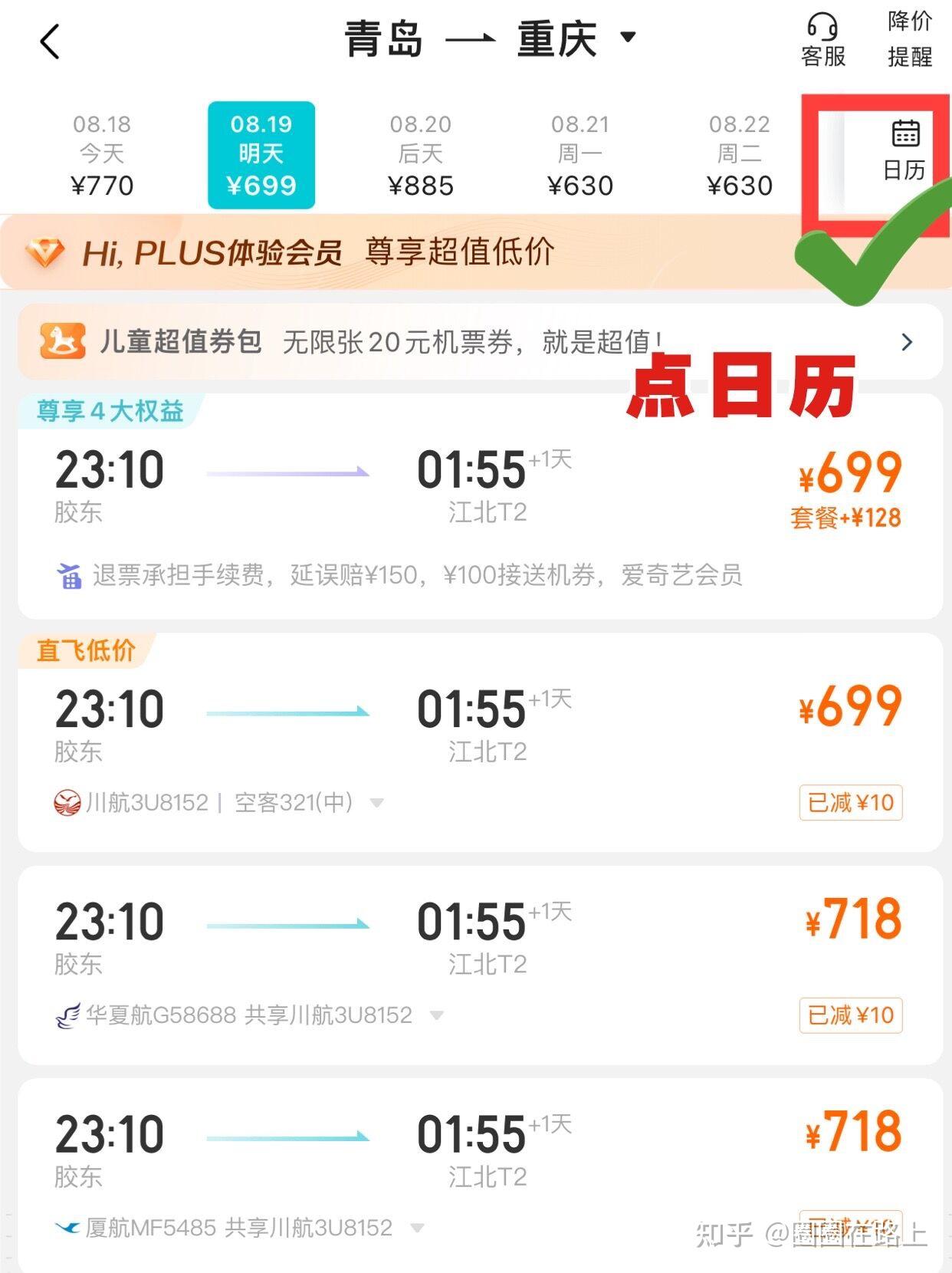The width and height of the screenshot is (952, 1273).
Task: Expand details for 川航3U8152 flight
Action: (375, 802)
